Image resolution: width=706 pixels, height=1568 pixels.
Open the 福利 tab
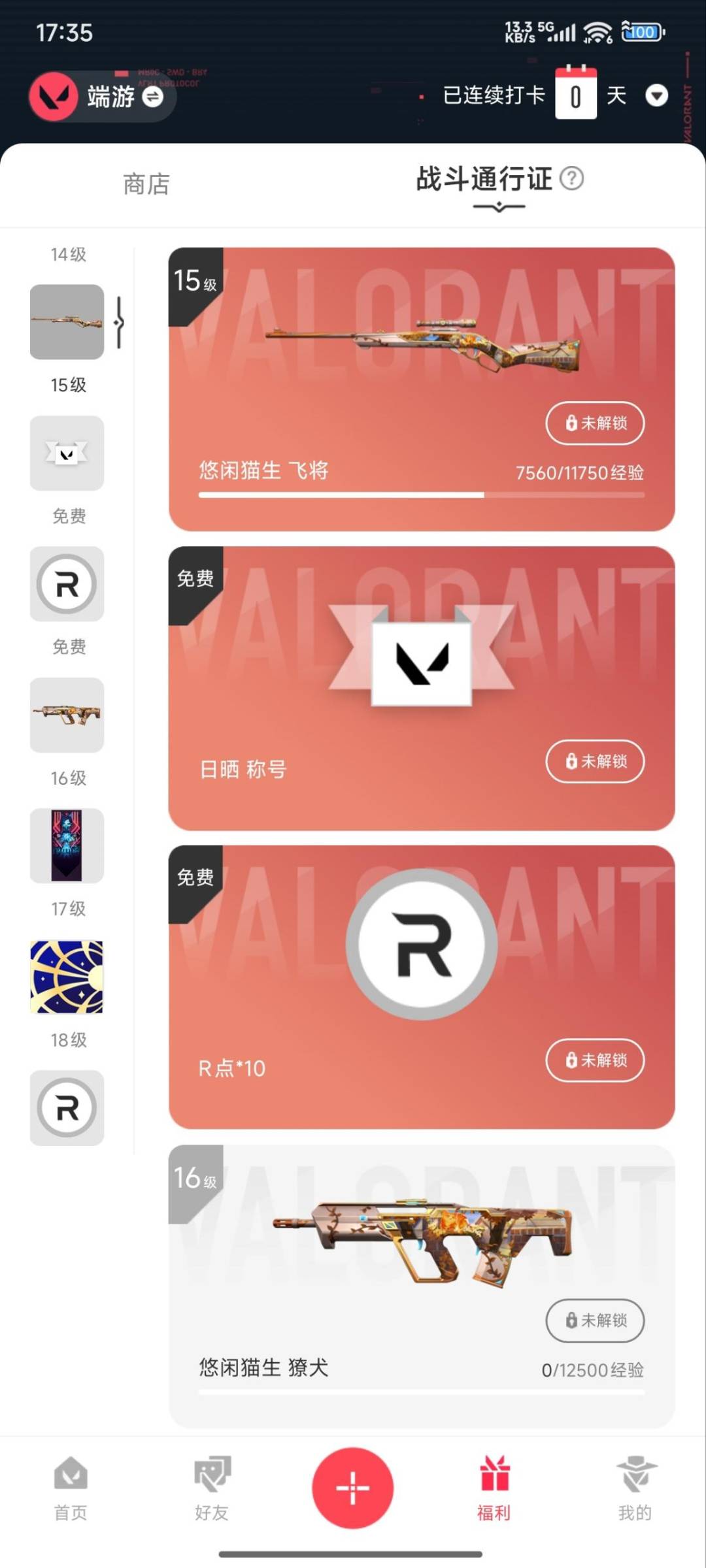494,1488
